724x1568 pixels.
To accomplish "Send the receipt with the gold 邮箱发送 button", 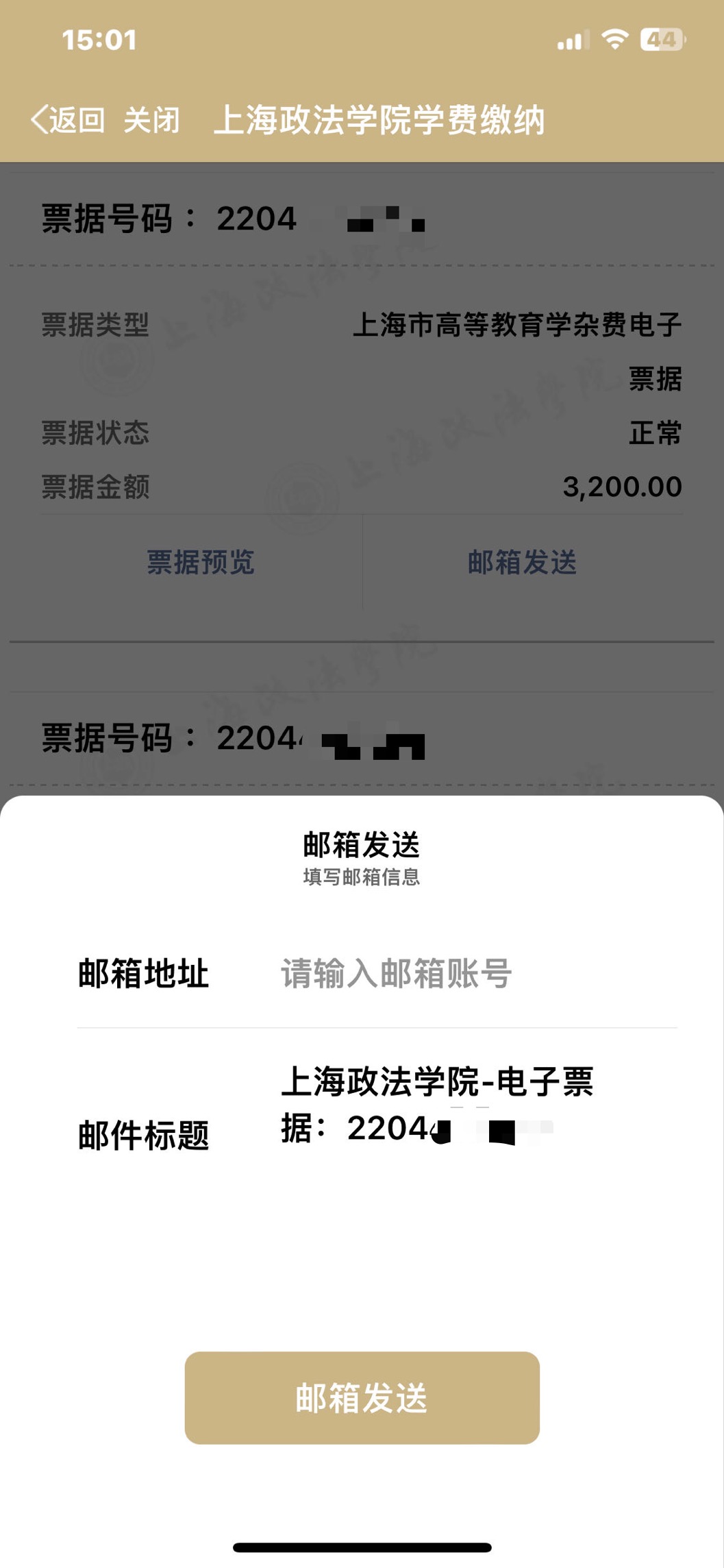I will (362, 1398).
